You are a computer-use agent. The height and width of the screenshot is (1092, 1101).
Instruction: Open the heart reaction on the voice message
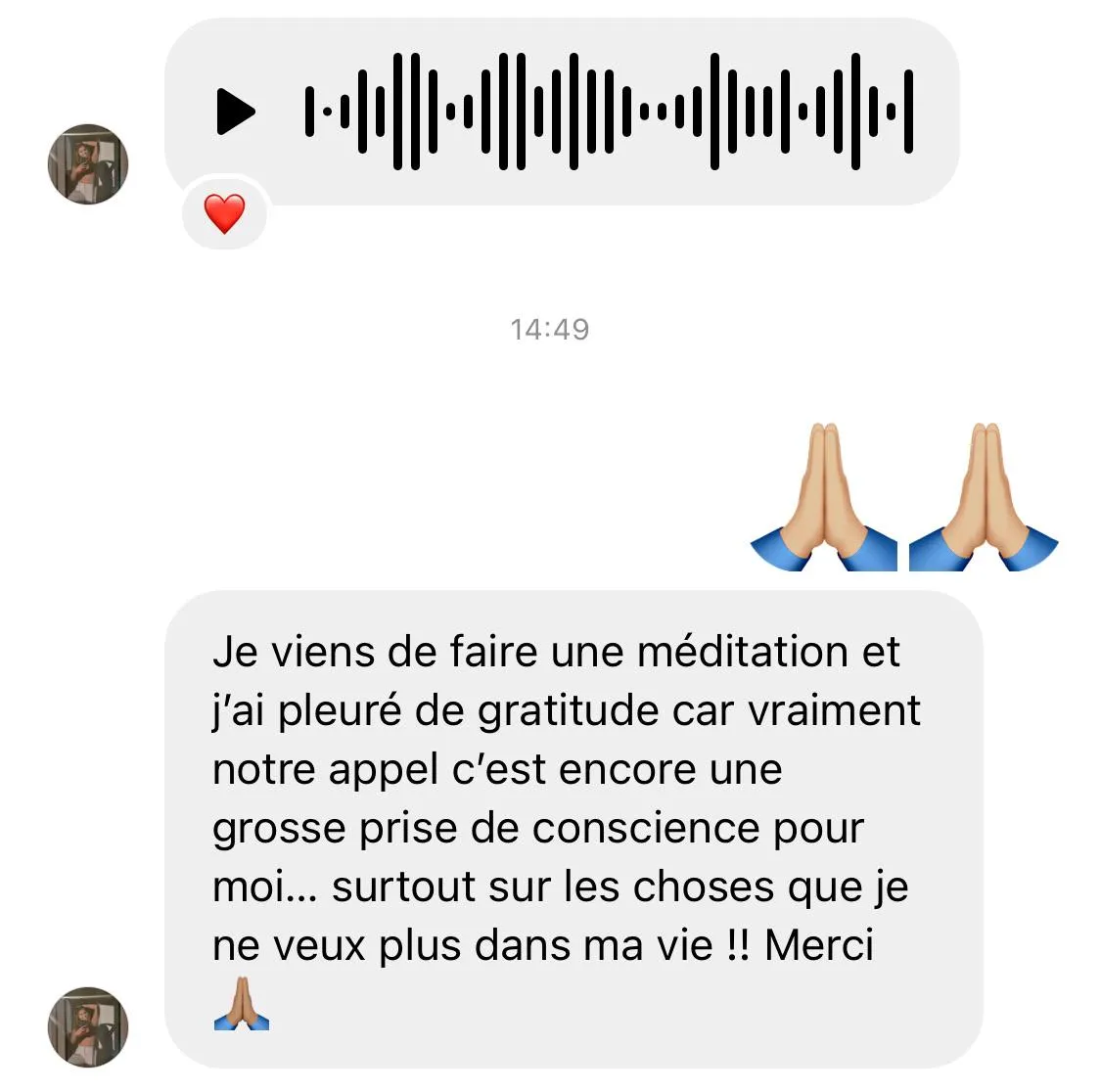[x=224, y=213]
